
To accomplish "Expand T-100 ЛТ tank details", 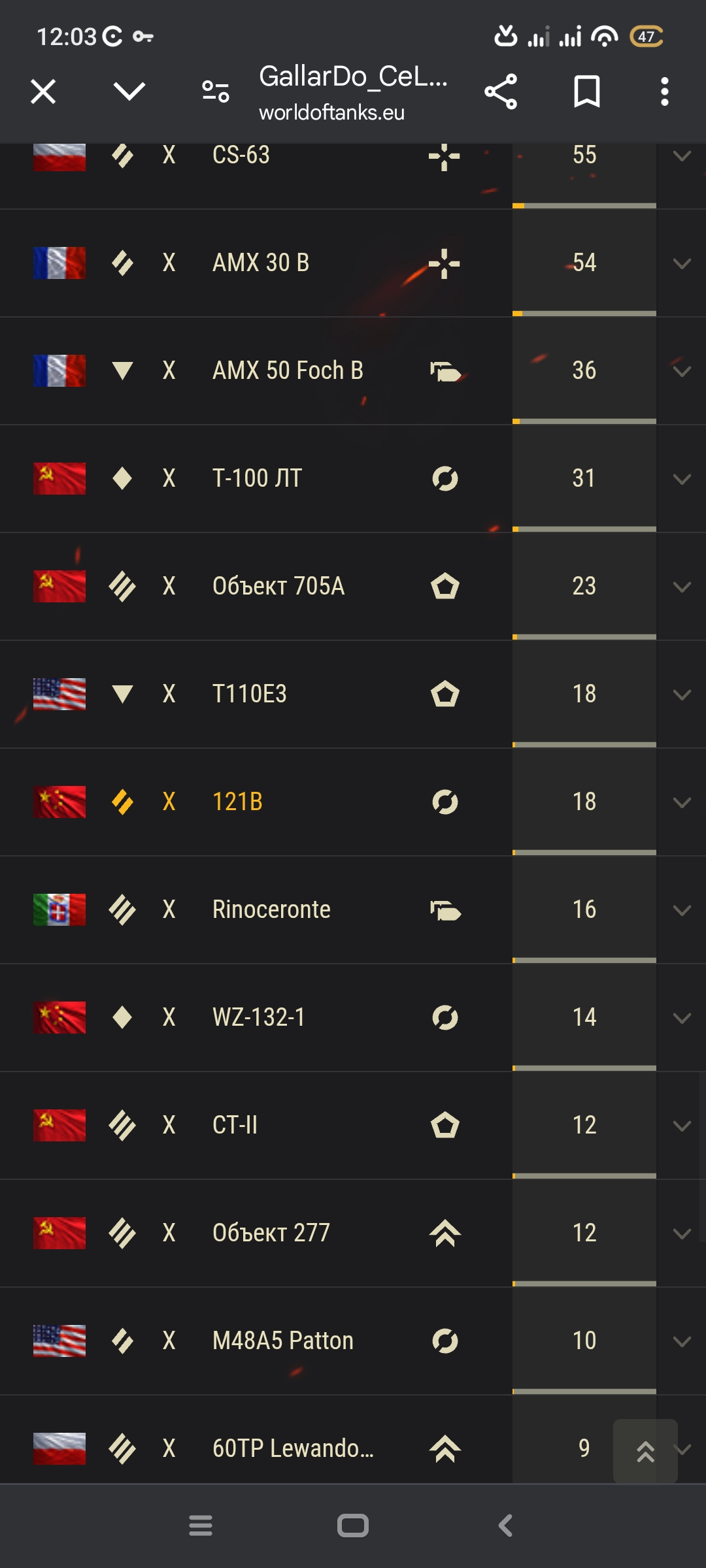I will tap(682, 479).
